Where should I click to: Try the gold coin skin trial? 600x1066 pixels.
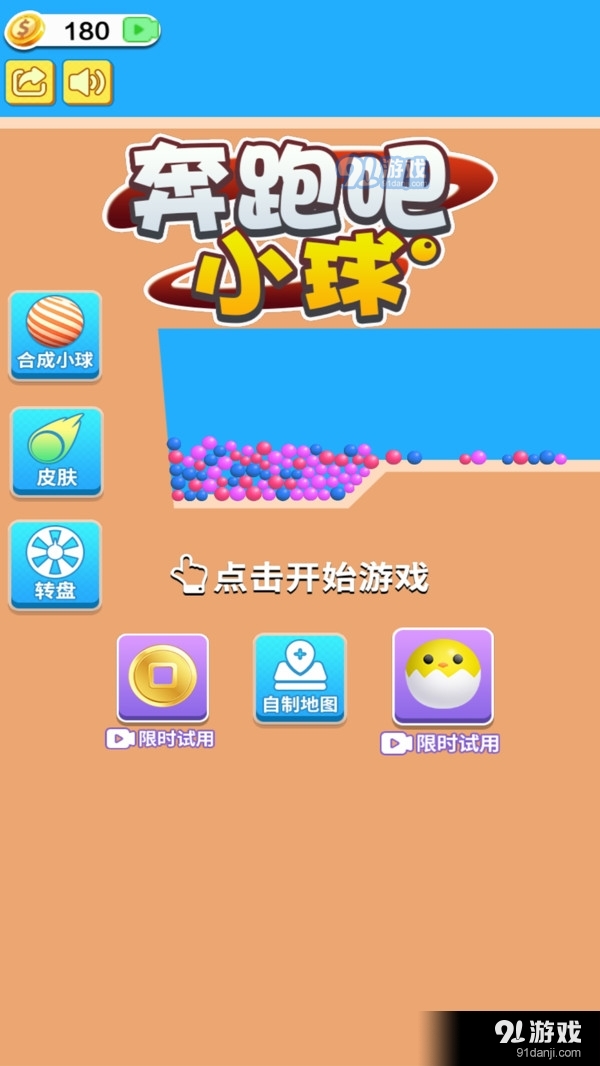[x=163, y=678]
